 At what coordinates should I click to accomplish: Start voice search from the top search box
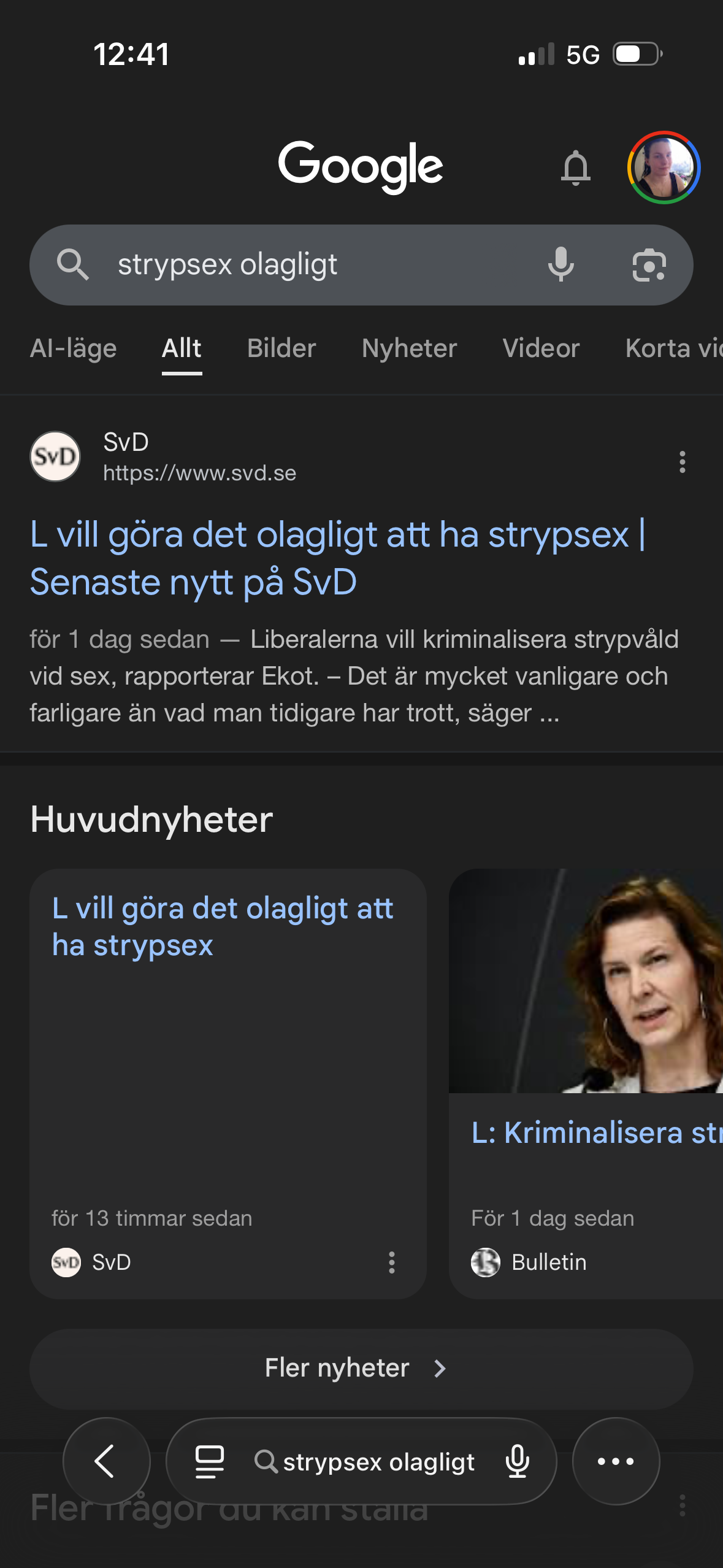coord(560,265)
